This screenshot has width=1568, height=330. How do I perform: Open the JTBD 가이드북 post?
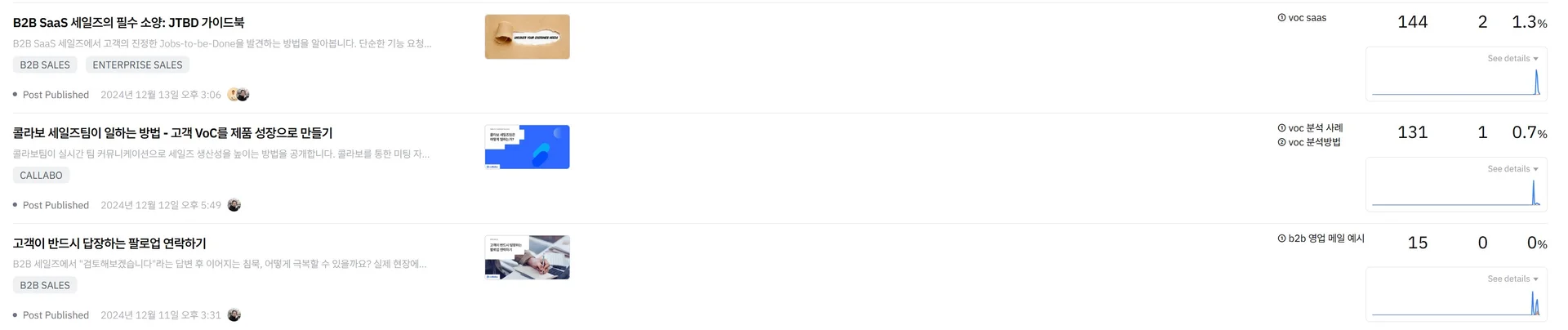click(128, 23)
